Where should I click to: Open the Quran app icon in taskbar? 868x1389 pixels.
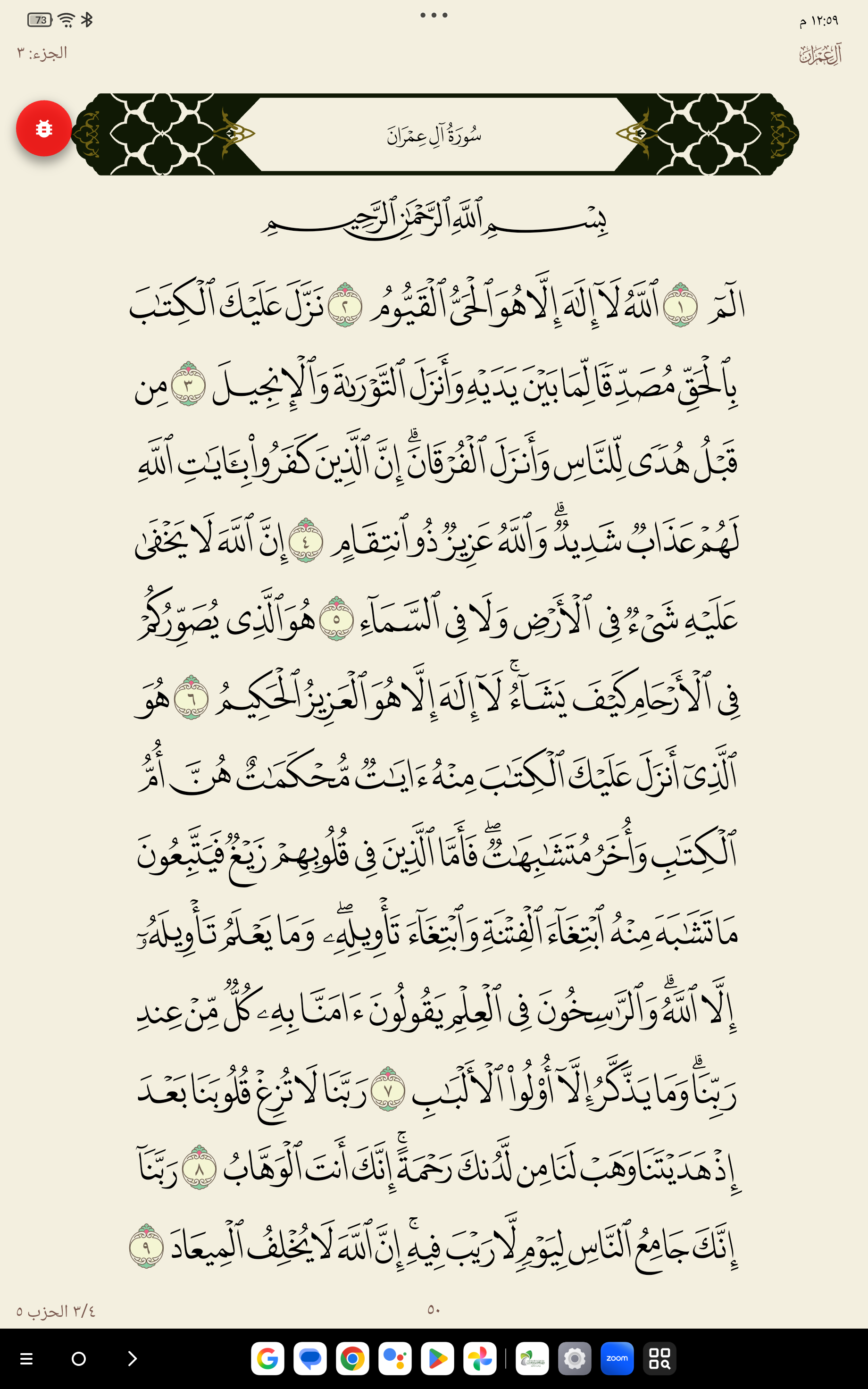pyautogui.click(x=532, y=1358)
